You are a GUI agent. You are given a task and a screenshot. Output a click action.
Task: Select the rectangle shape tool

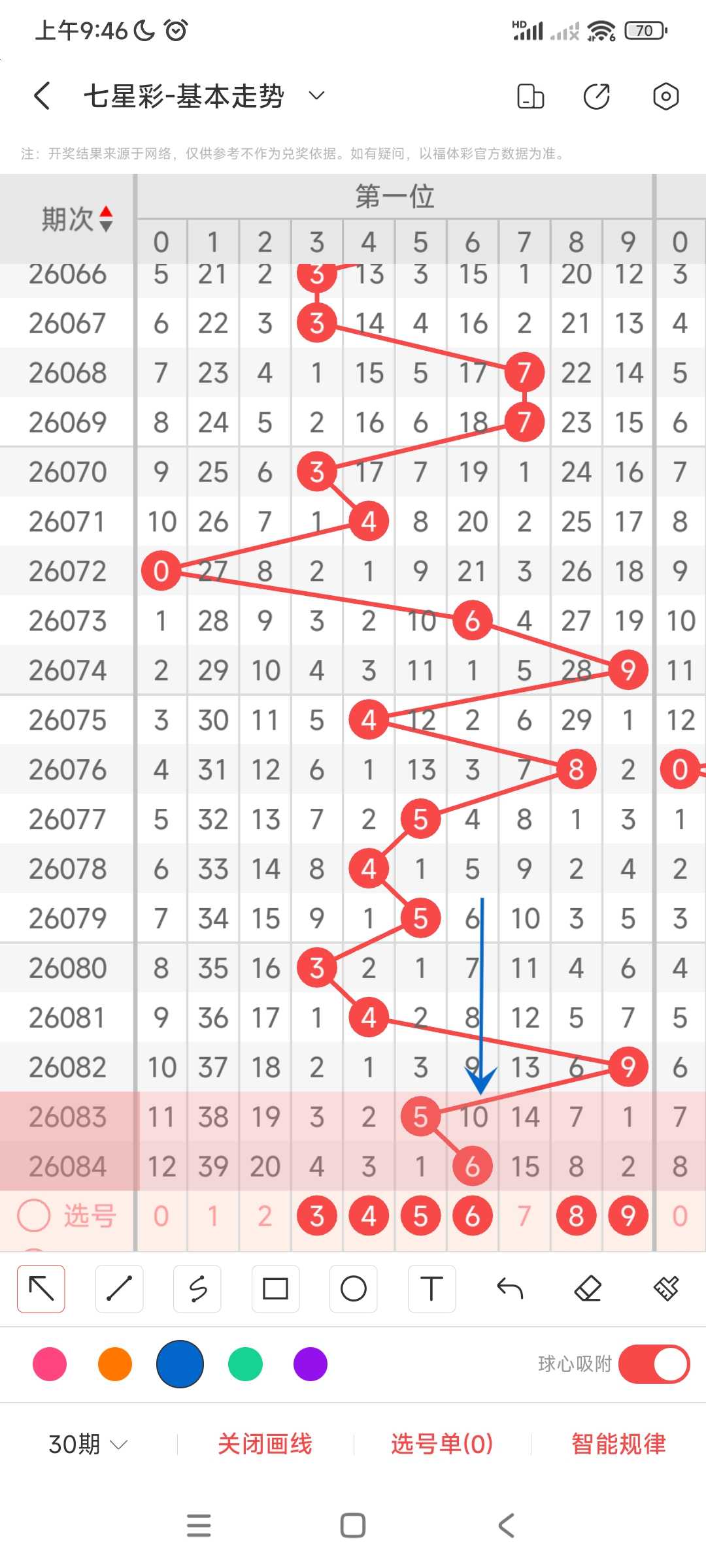tap(275, 1288)
